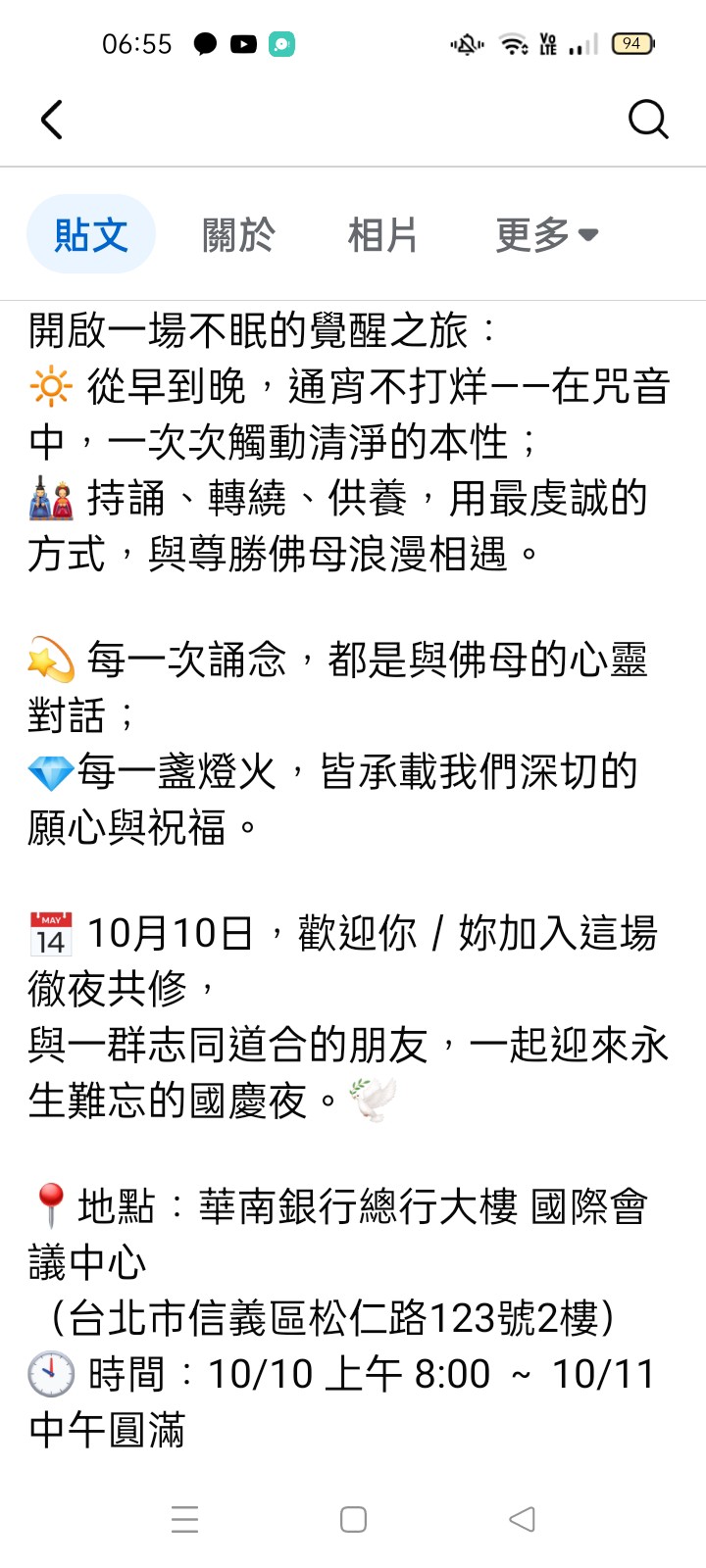This screenshot has width=706, height=1568.
Task: Open the page search icon
Action: 647,120
